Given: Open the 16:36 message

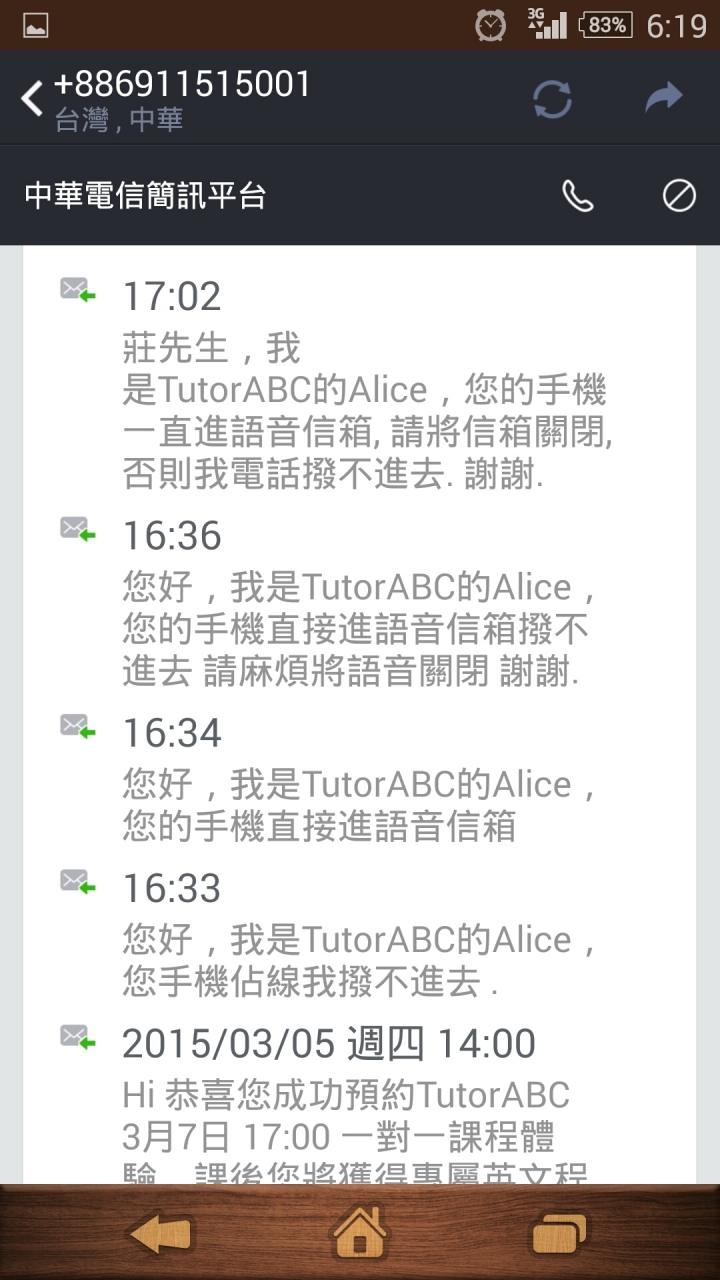Looking at the screenshot, I should (x=360, y=602).
